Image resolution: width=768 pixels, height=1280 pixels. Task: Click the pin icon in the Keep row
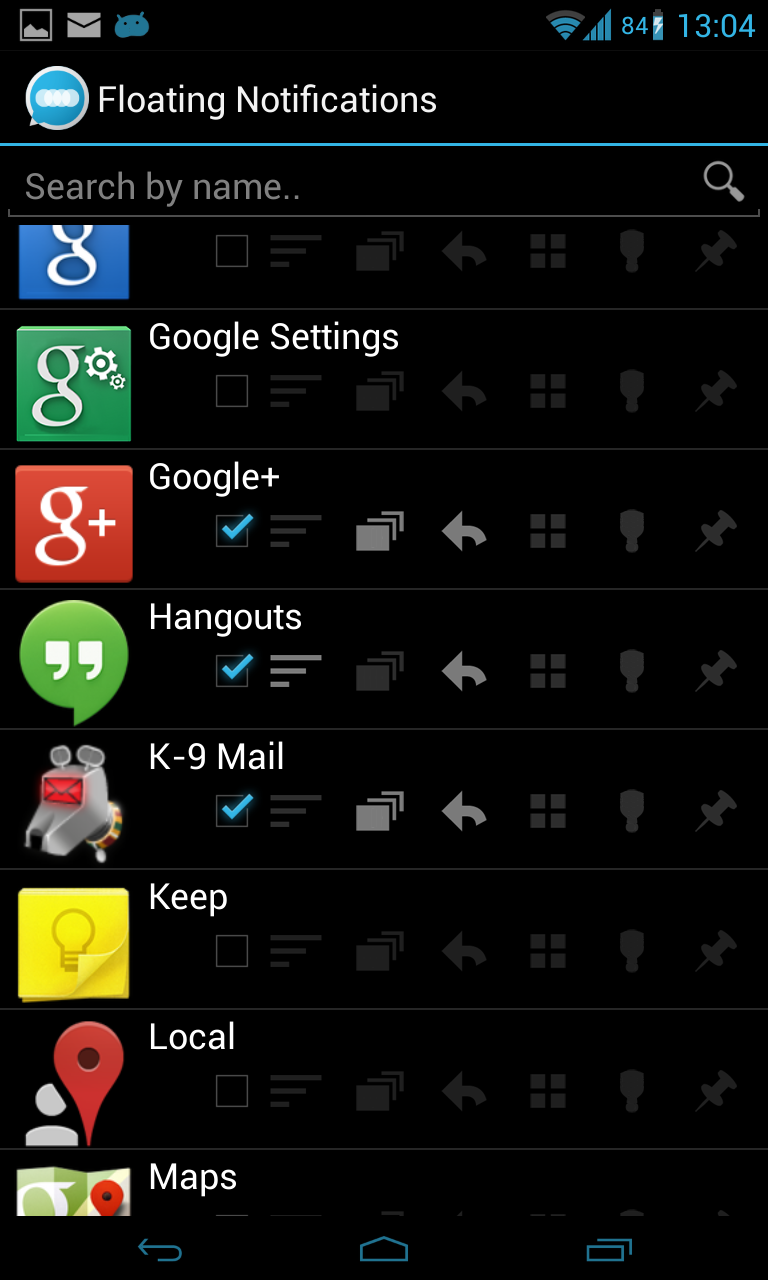(x=714, y=951)
